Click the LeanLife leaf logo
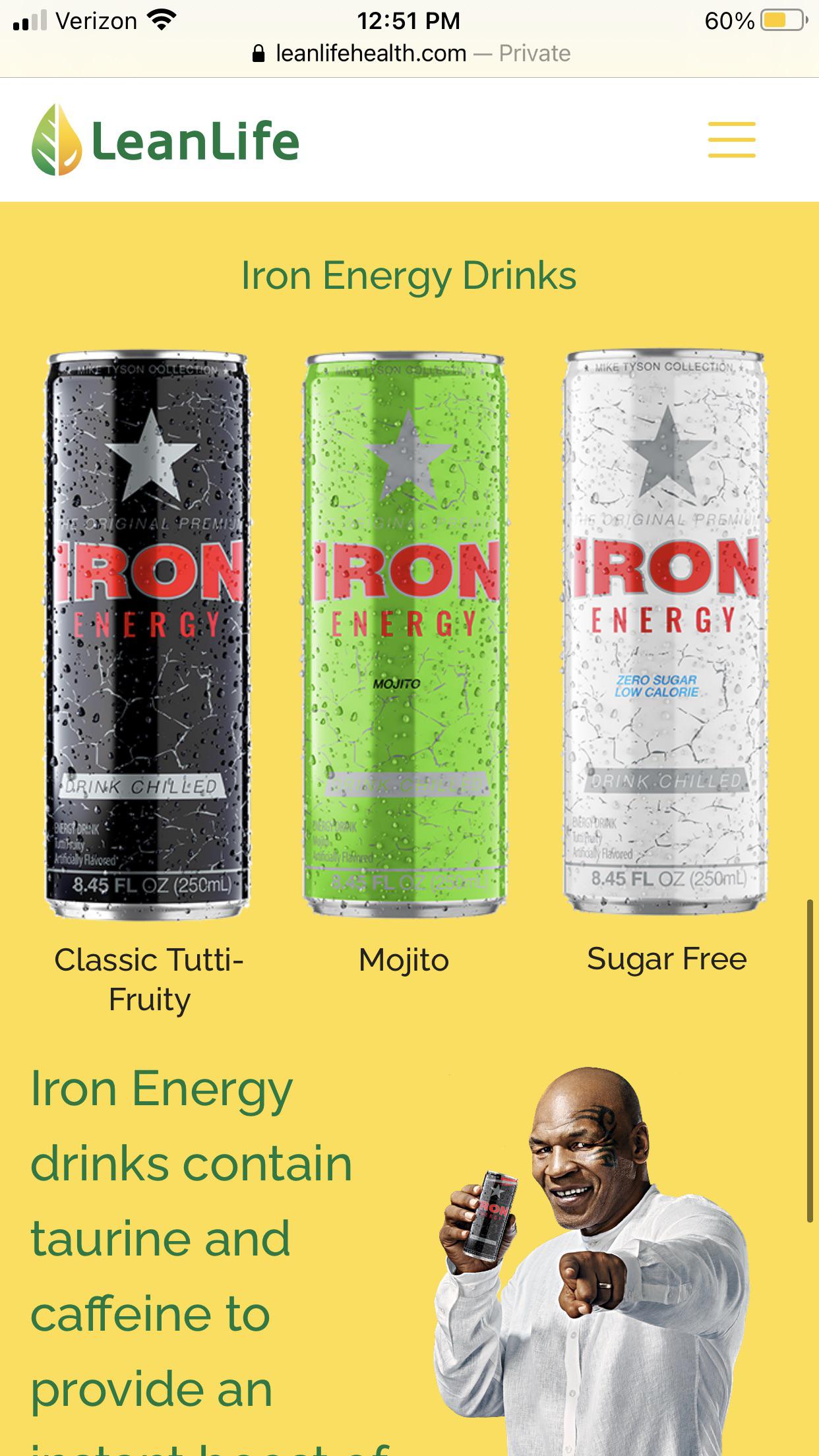Viewport: 819px width, 1456px height. click(x=57, y=138)
